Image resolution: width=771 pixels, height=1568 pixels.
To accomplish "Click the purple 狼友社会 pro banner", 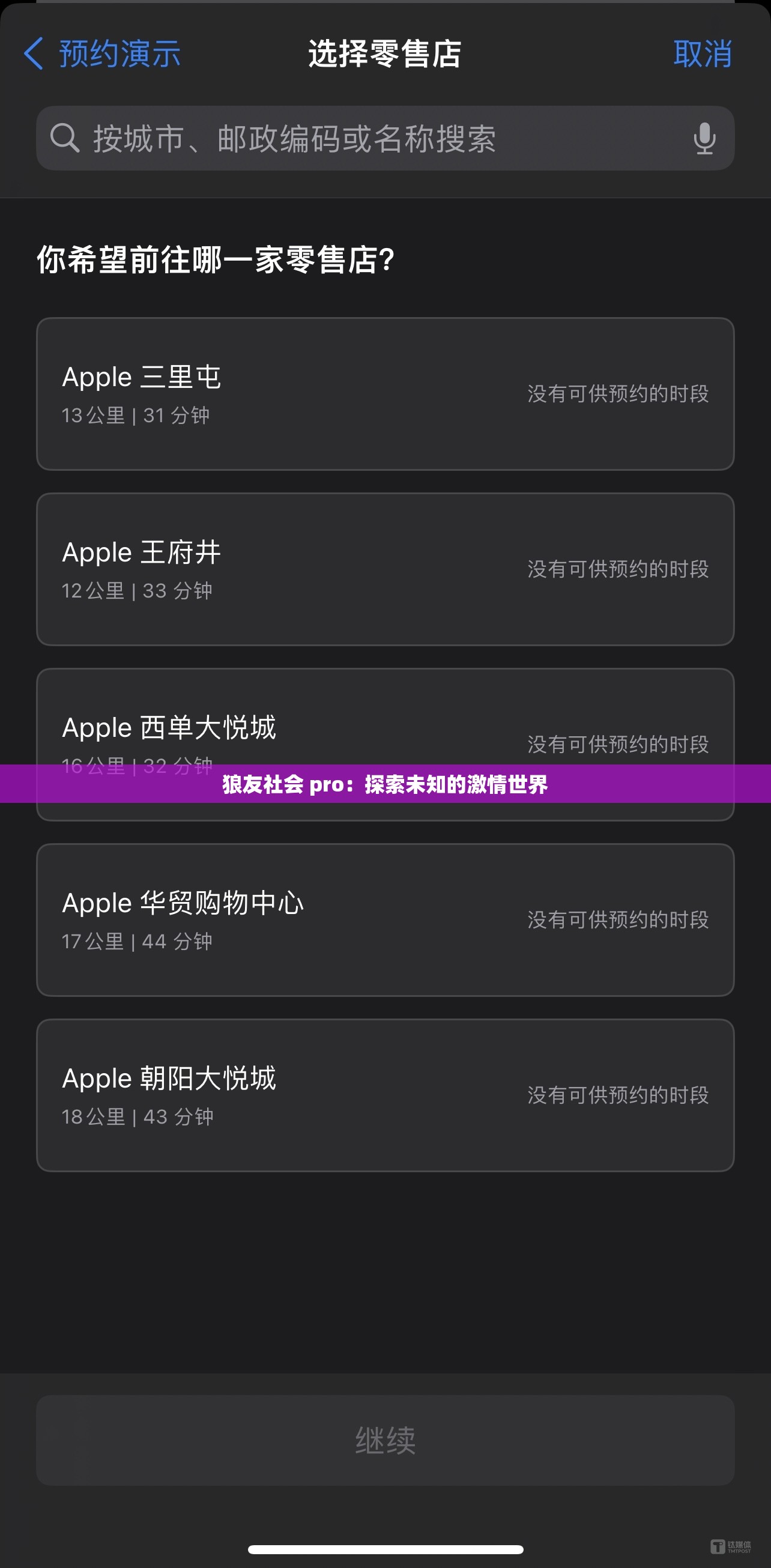I will pyautogui.click(x=385, y=786).
